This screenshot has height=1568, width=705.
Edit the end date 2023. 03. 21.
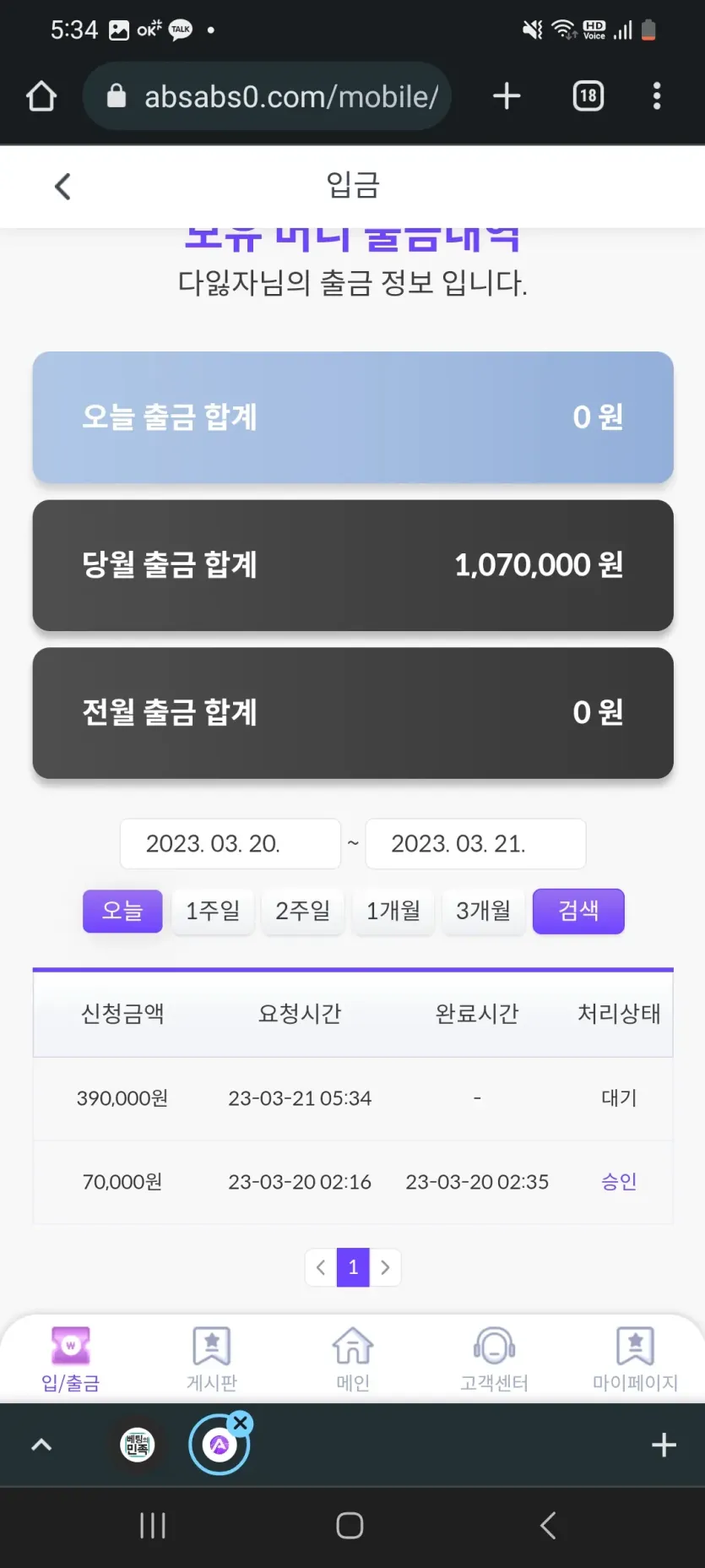[x=475, y=843]
